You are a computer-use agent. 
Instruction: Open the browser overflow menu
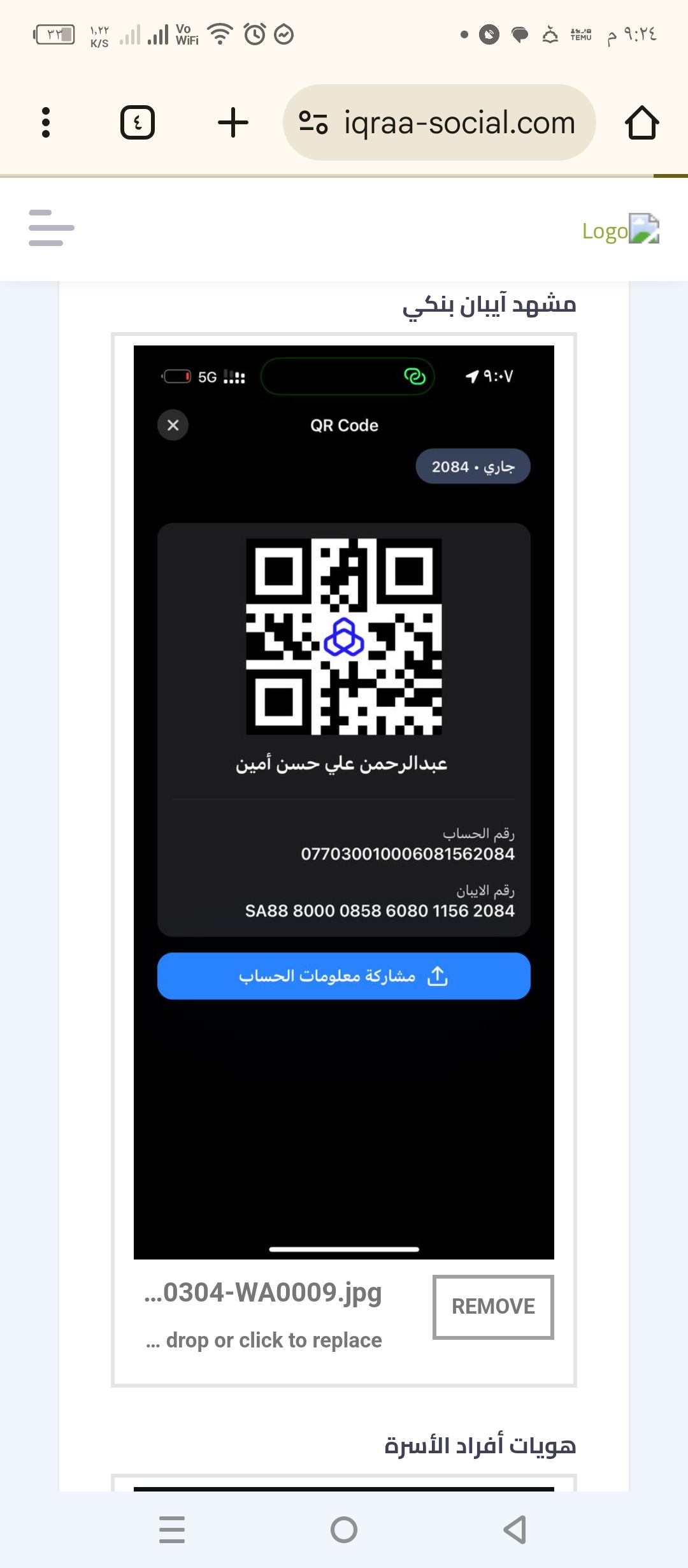pyautogui.click(x=45, y=122)
